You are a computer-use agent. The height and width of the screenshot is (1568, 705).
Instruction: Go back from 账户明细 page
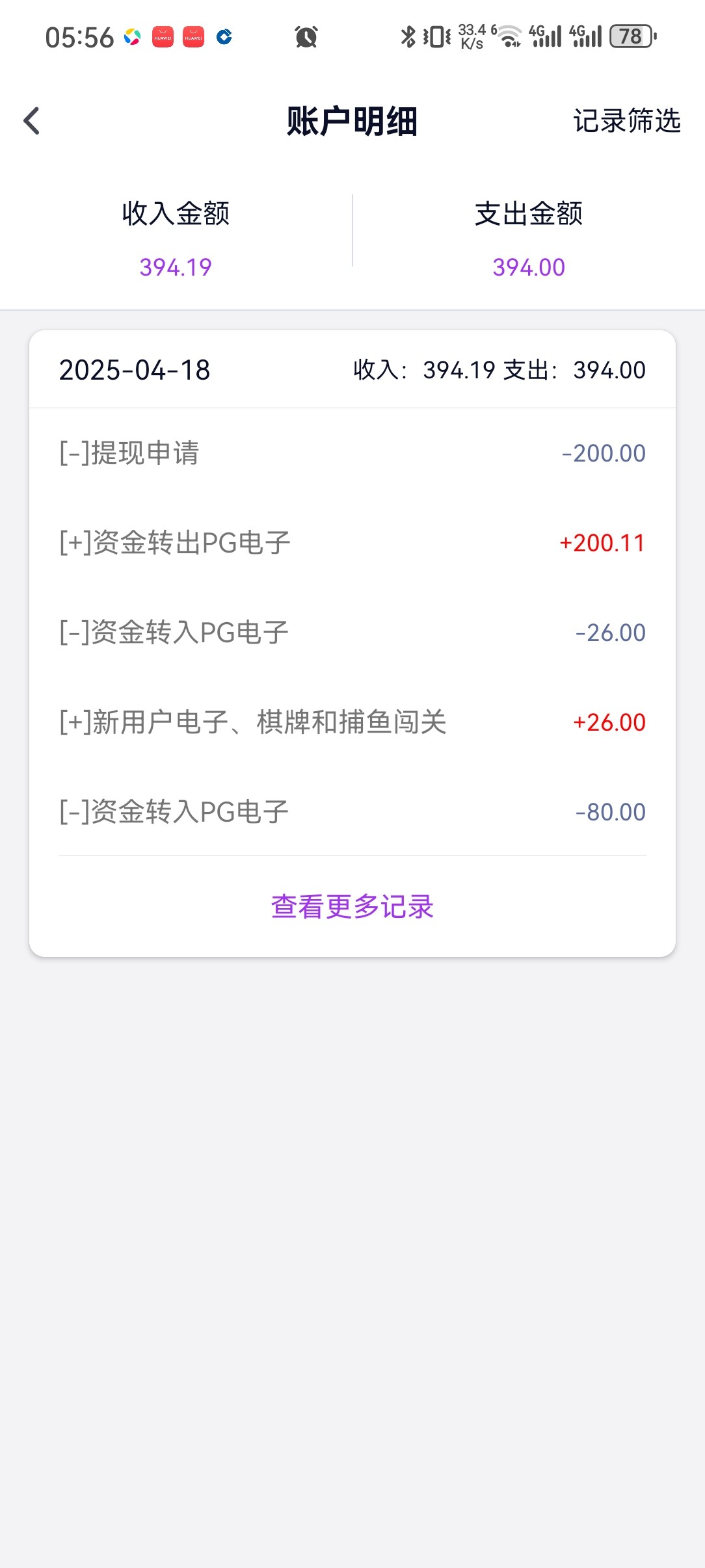[x=31, y=121]
